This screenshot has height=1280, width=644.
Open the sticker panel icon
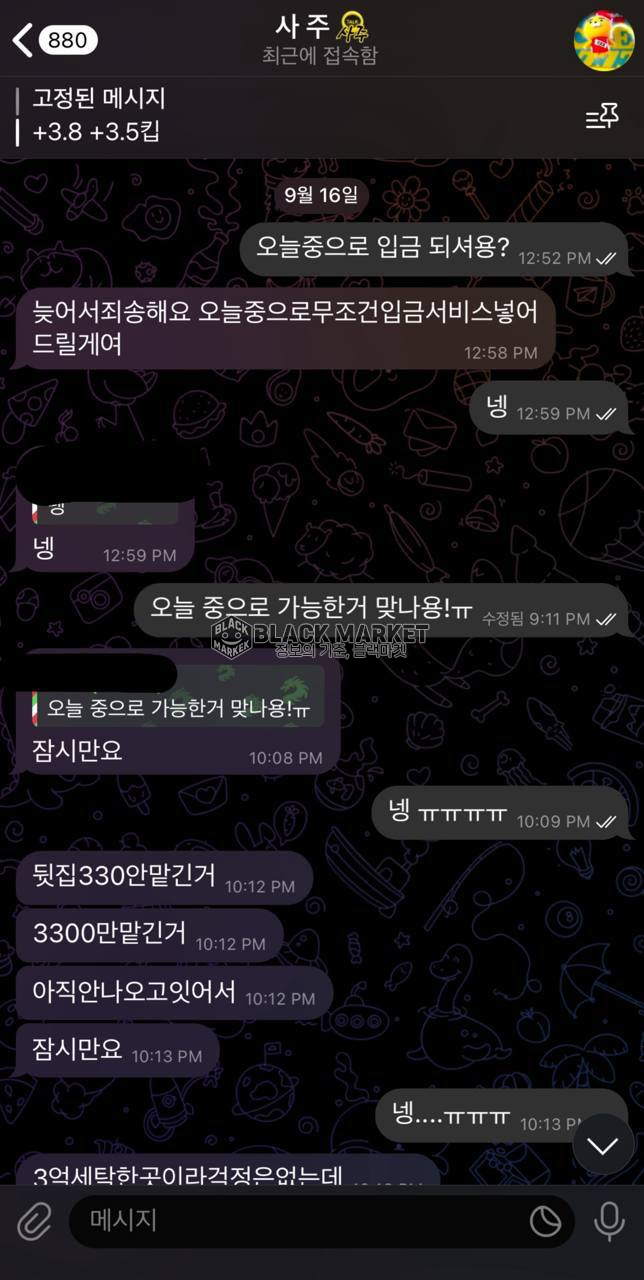(x=545, y=1221)
